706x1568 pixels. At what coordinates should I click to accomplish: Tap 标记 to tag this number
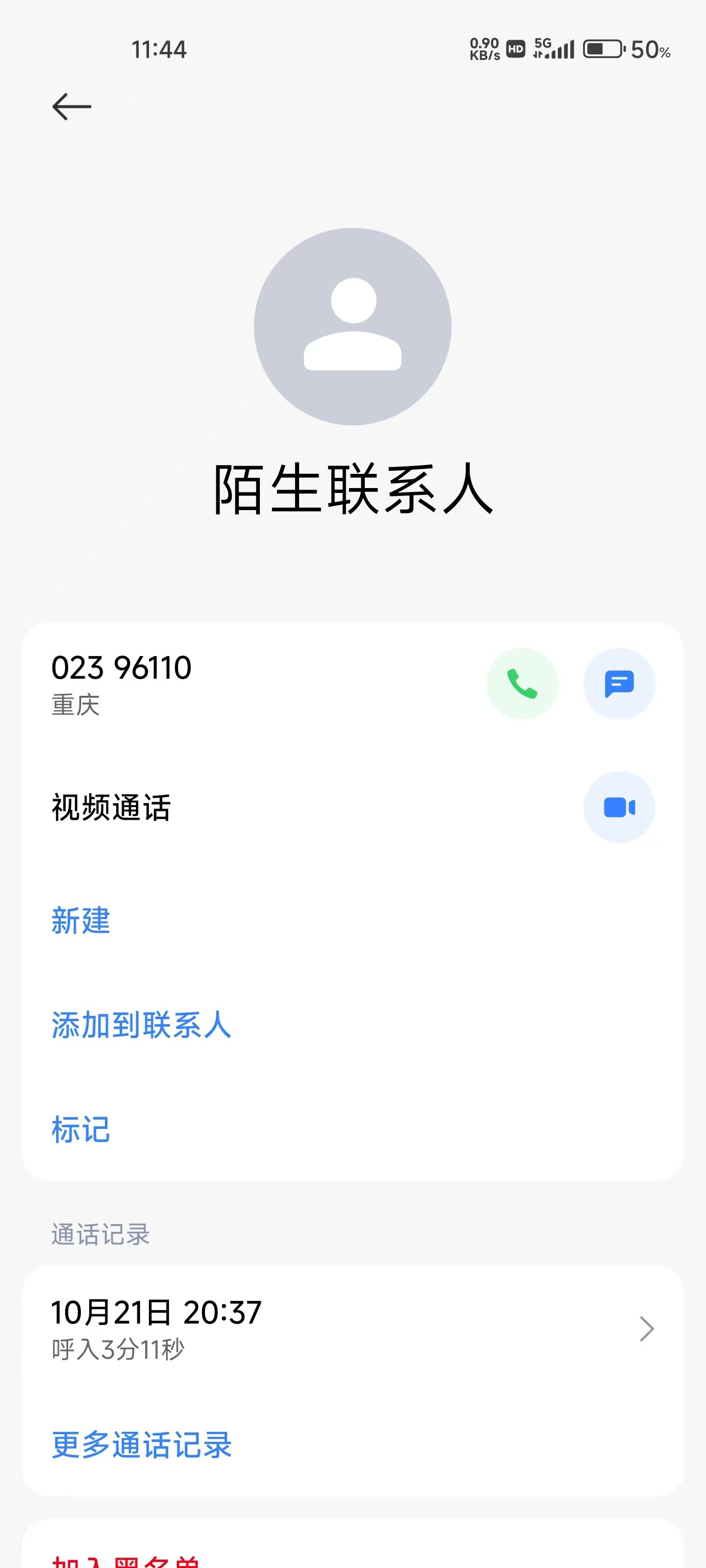(x=81, y=1130)
